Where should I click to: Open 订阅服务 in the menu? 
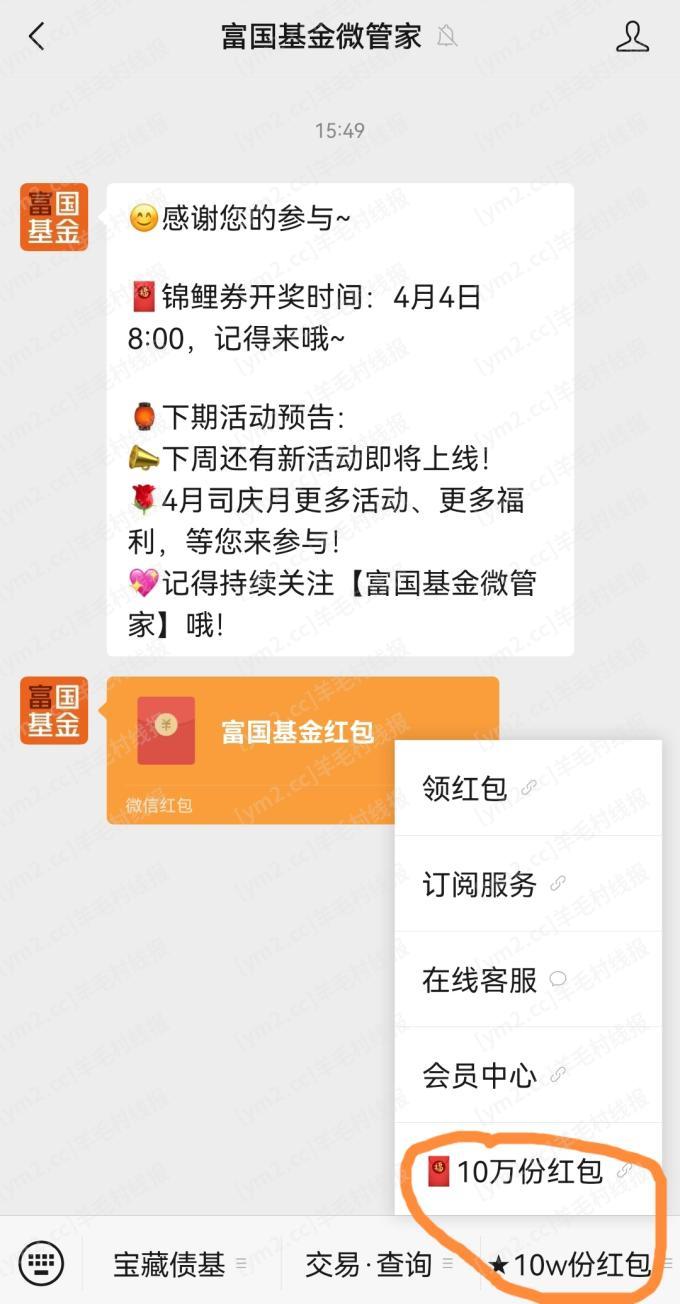click(x=528, y=884)
